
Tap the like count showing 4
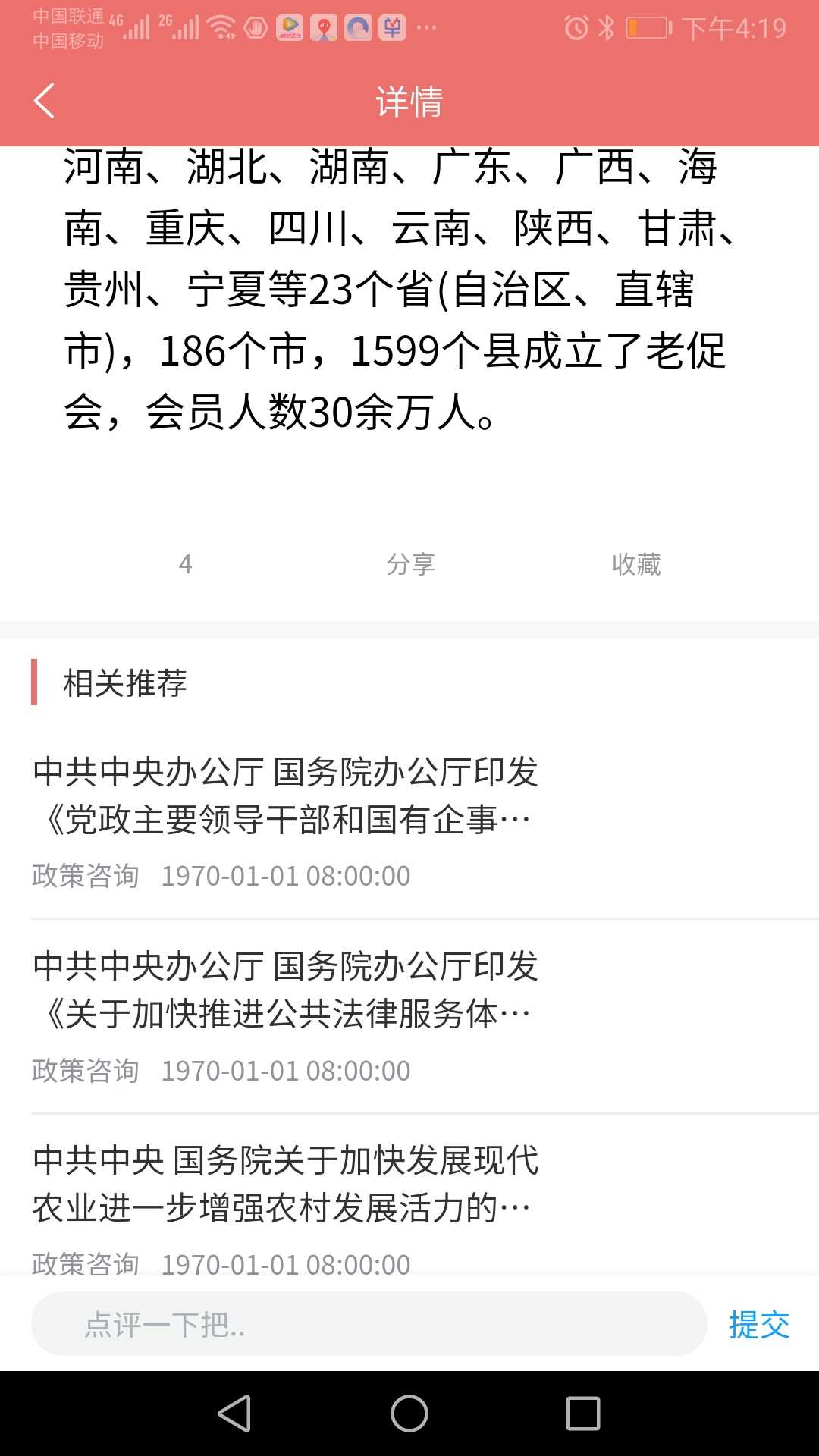(x=185, y=564)
